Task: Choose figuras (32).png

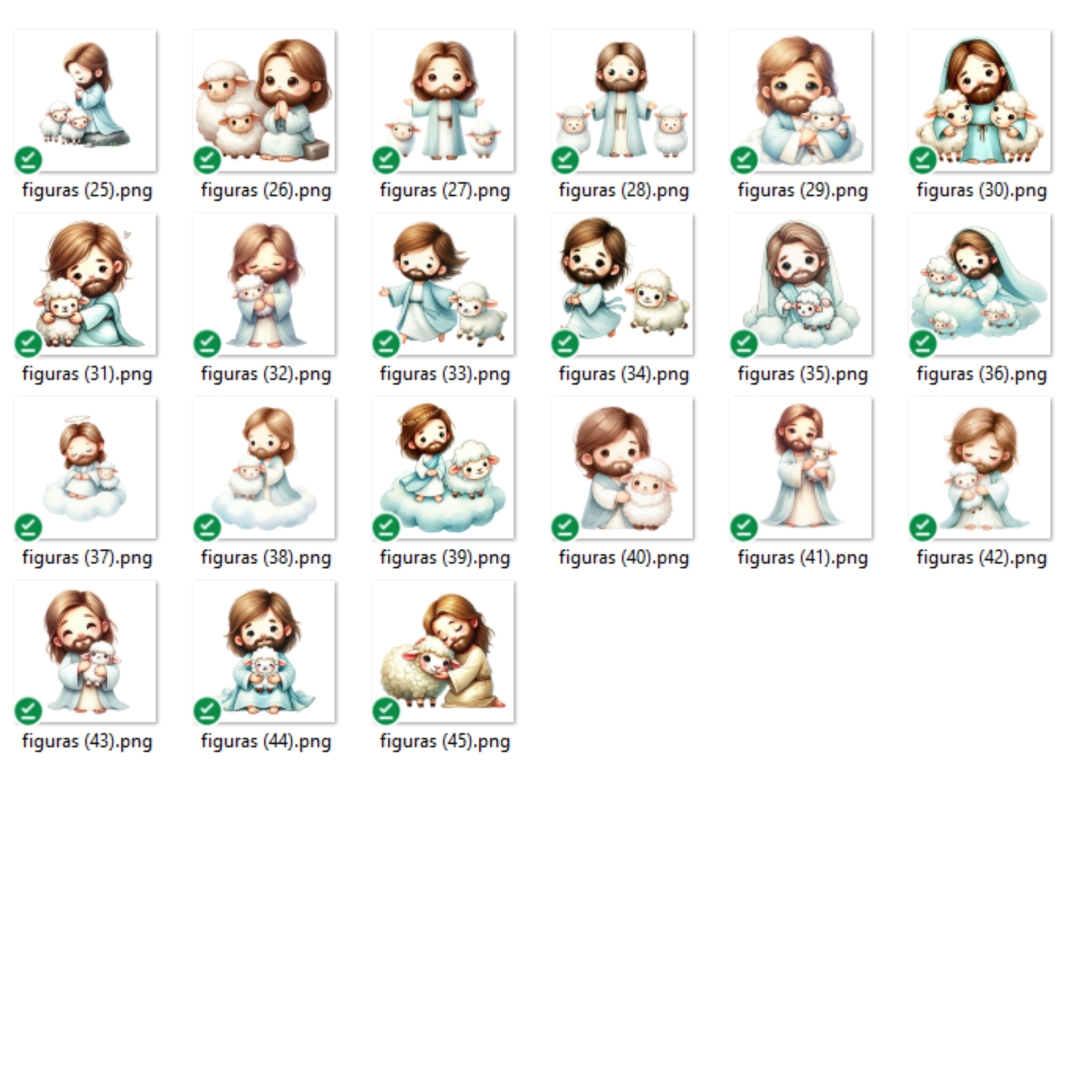Action: (264, 285)
